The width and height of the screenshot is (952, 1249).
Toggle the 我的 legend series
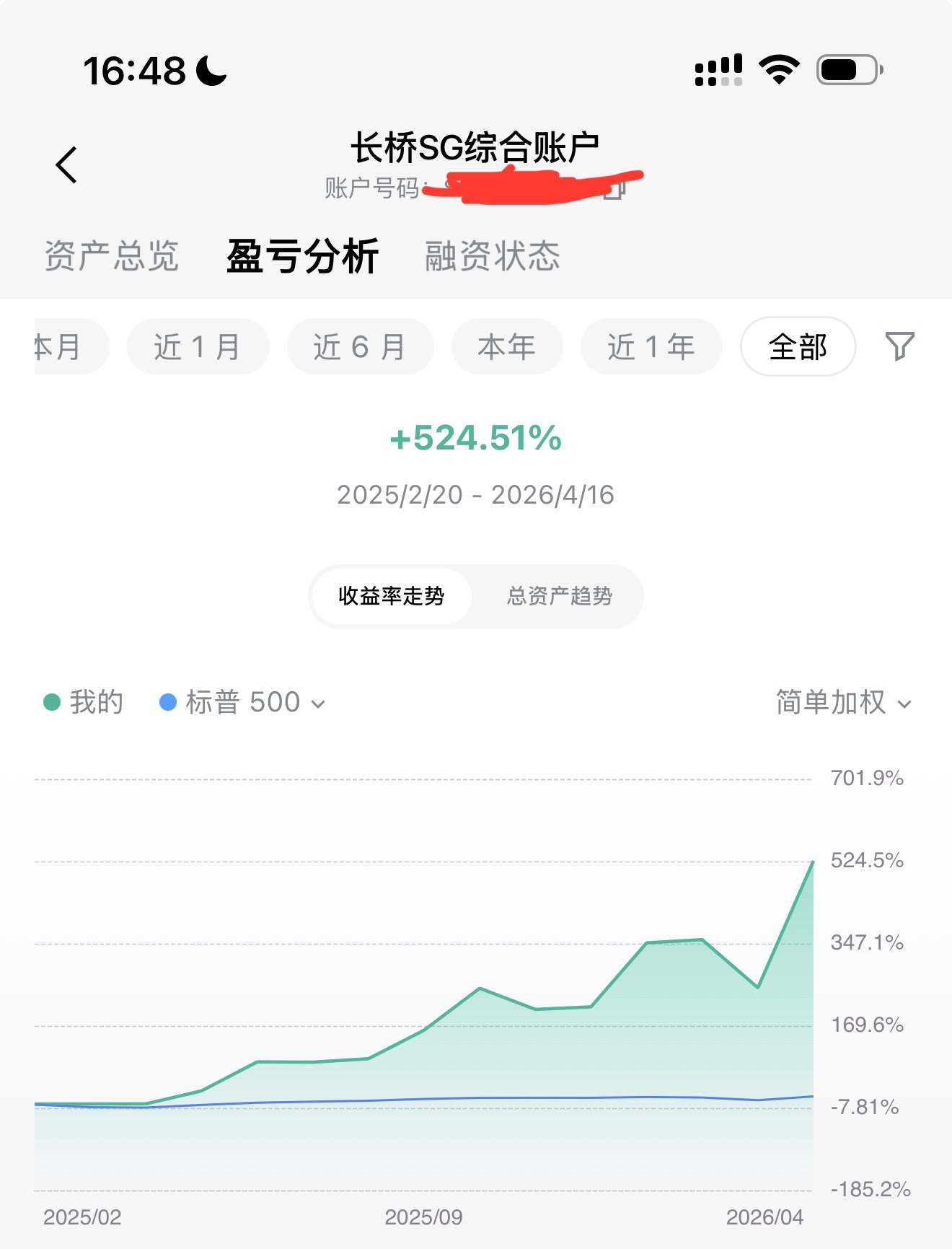[84, 702]
